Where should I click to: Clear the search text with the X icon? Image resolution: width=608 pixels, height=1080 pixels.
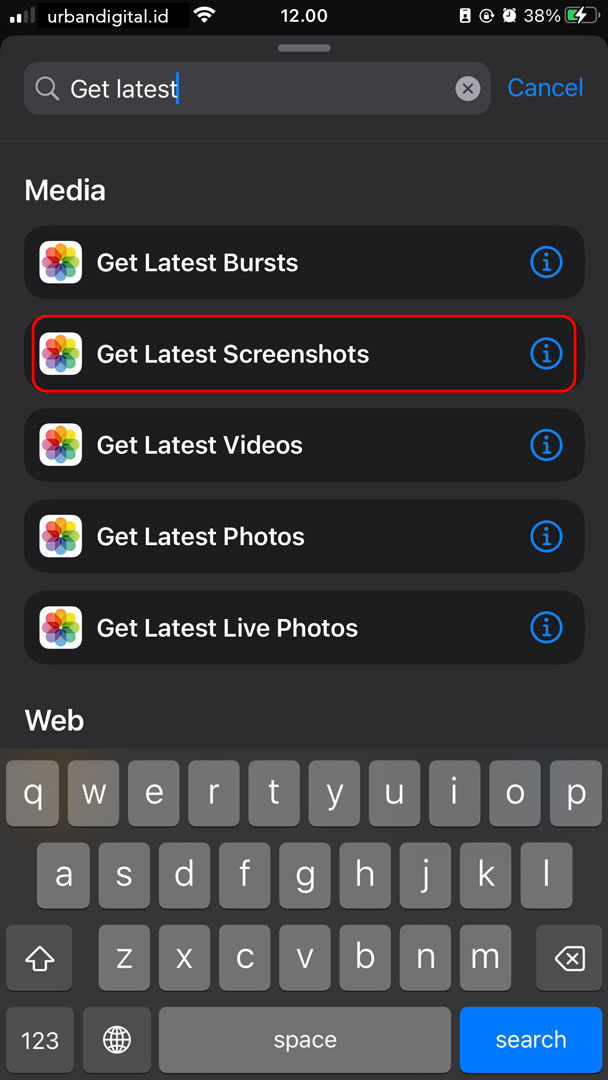pyautogui.click(x=468, y=89)
